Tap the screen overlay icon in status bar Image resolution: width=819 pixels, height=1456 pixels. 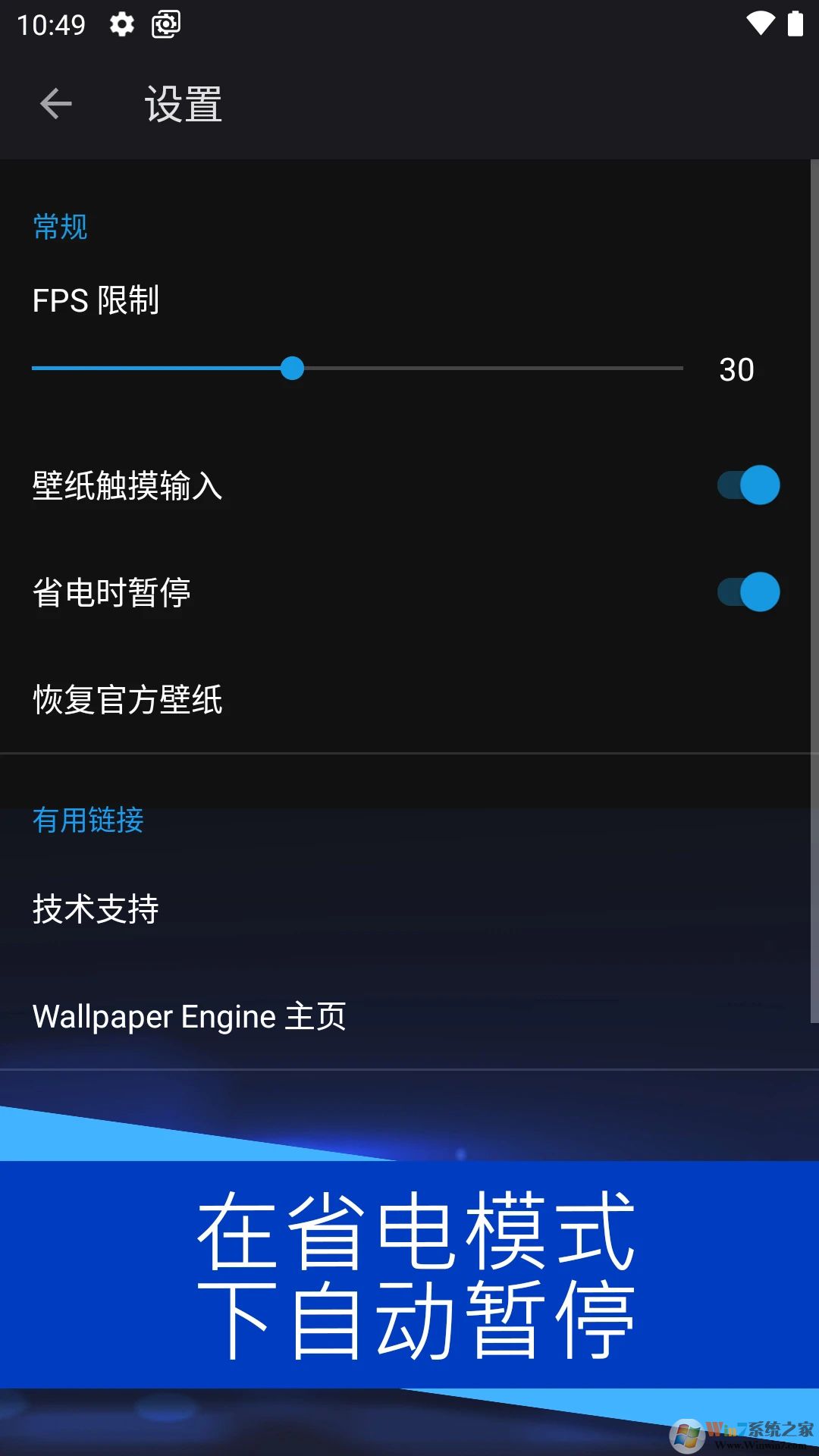[x=165, y=23]
